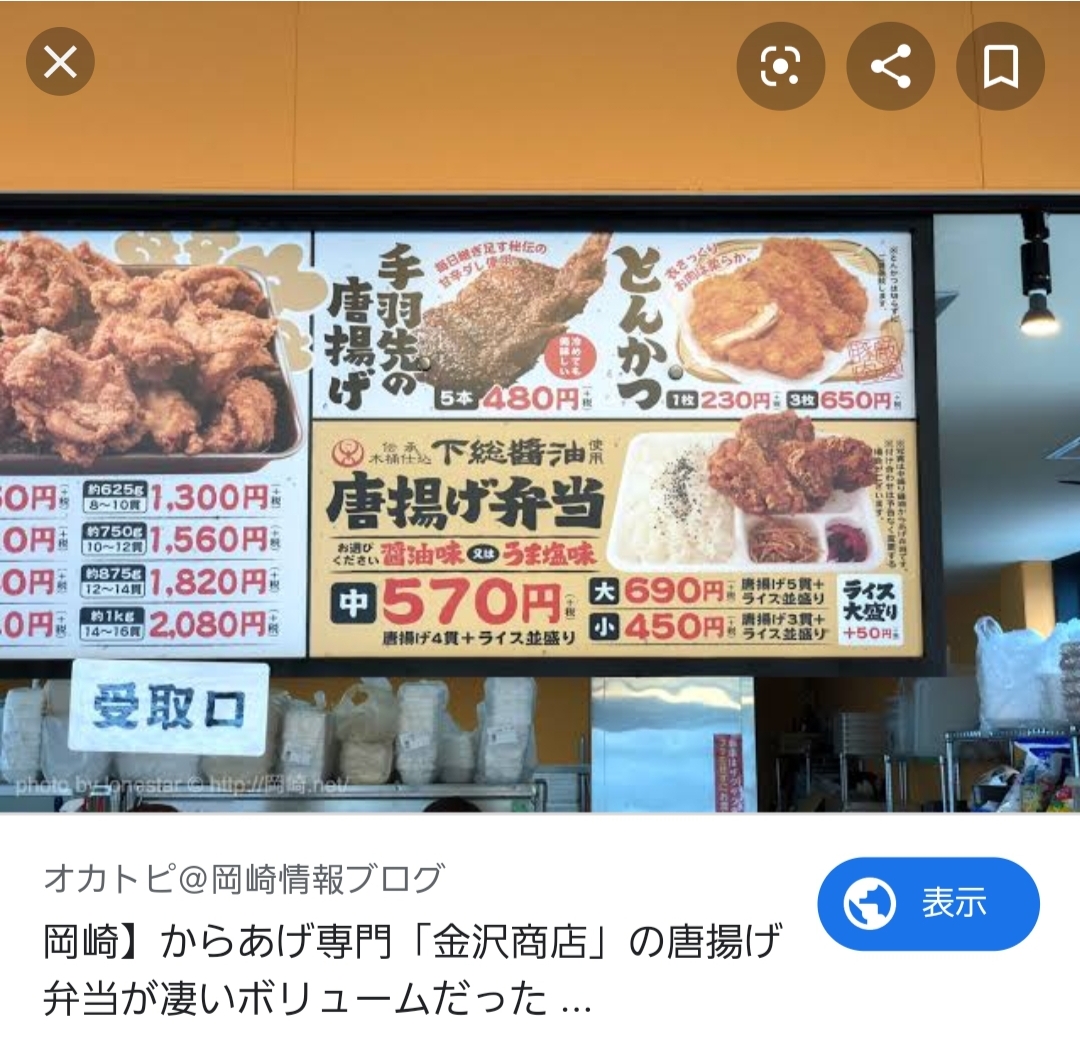The image size is (1080, 1044).
Task: Search this image with Lens
Action: tap(780, 67)
